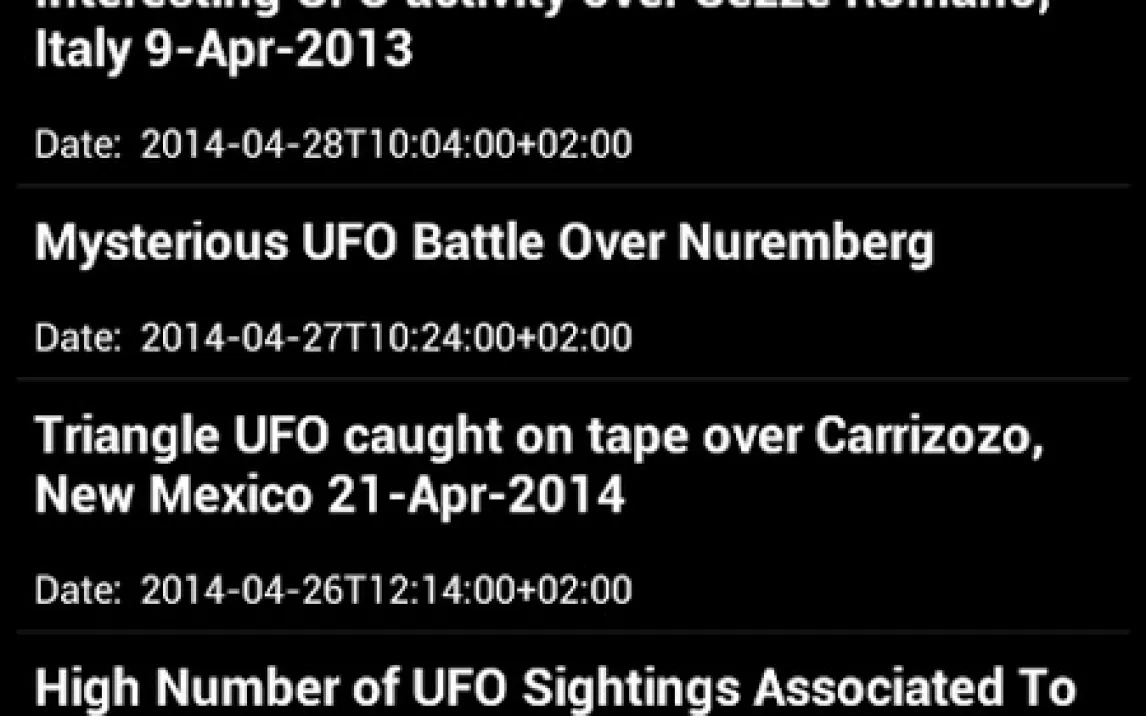Open the Italy 9-Apr-2013 UFO activity article
Image resolution: width=1146 pixels, height=716 pixels.
click(x=224, y=48)
